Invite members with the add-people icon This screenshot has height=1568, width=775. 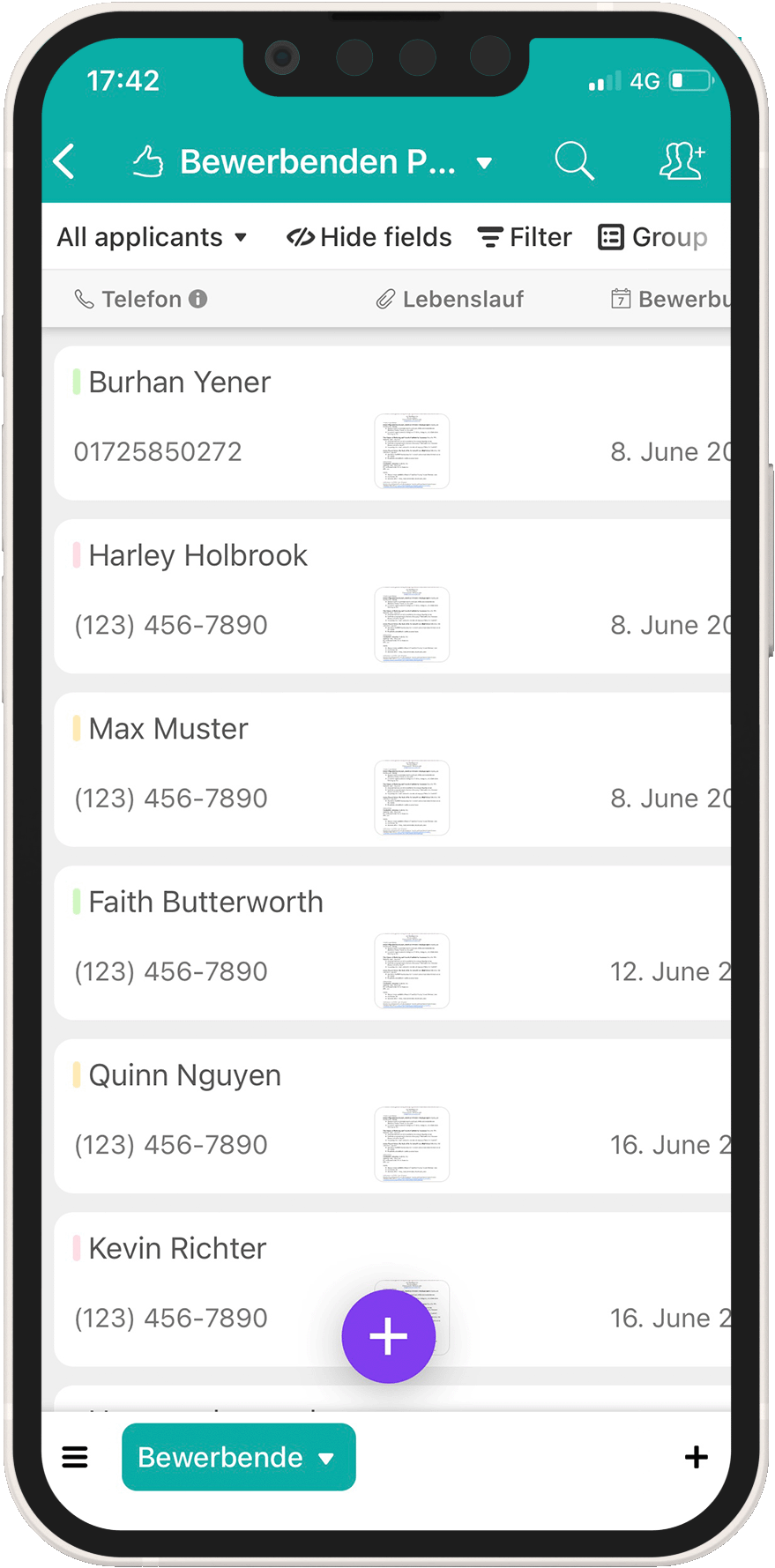click(x=682, y=161)
